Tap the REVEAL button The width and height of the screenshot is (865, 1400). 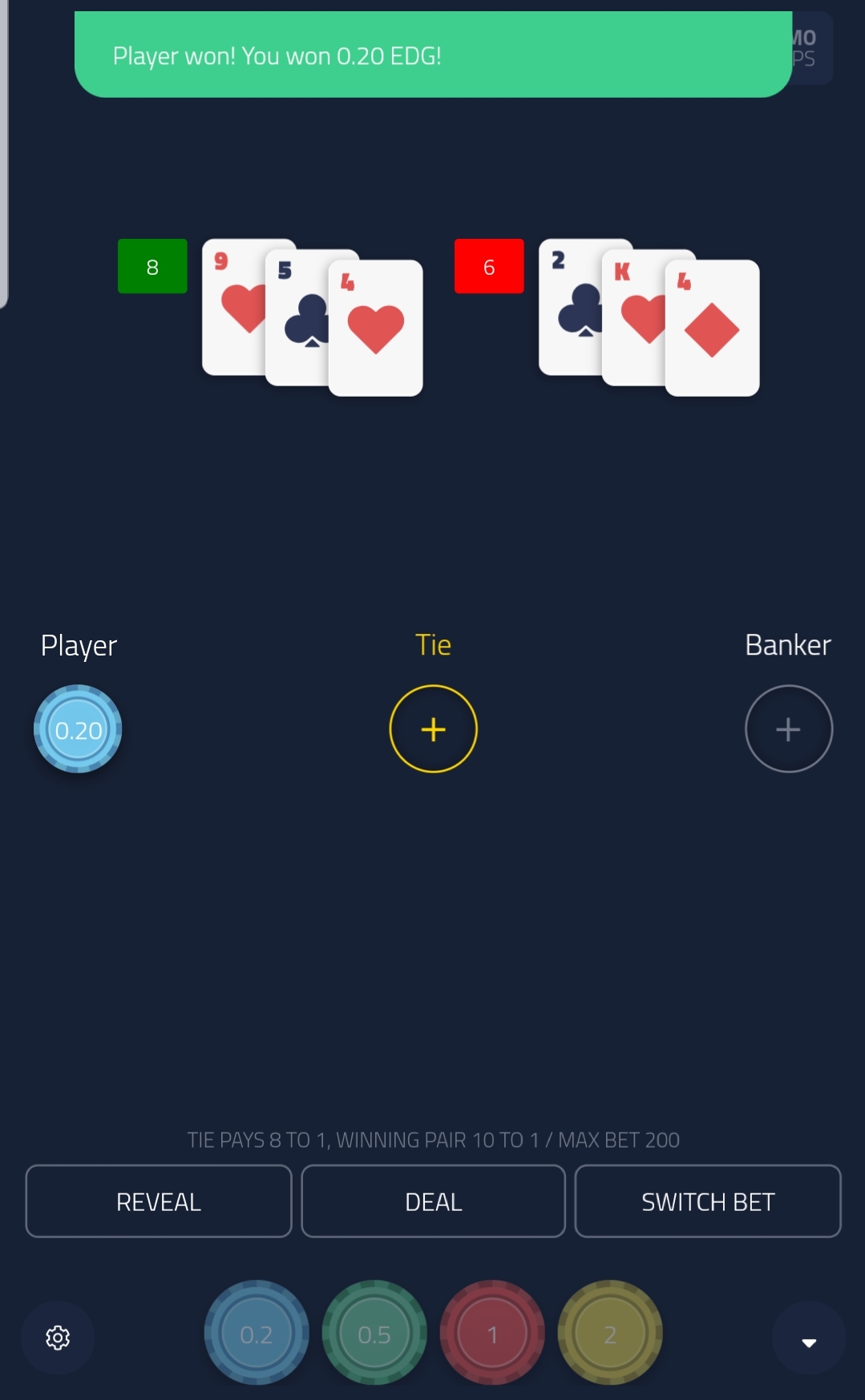point(159,1201)
